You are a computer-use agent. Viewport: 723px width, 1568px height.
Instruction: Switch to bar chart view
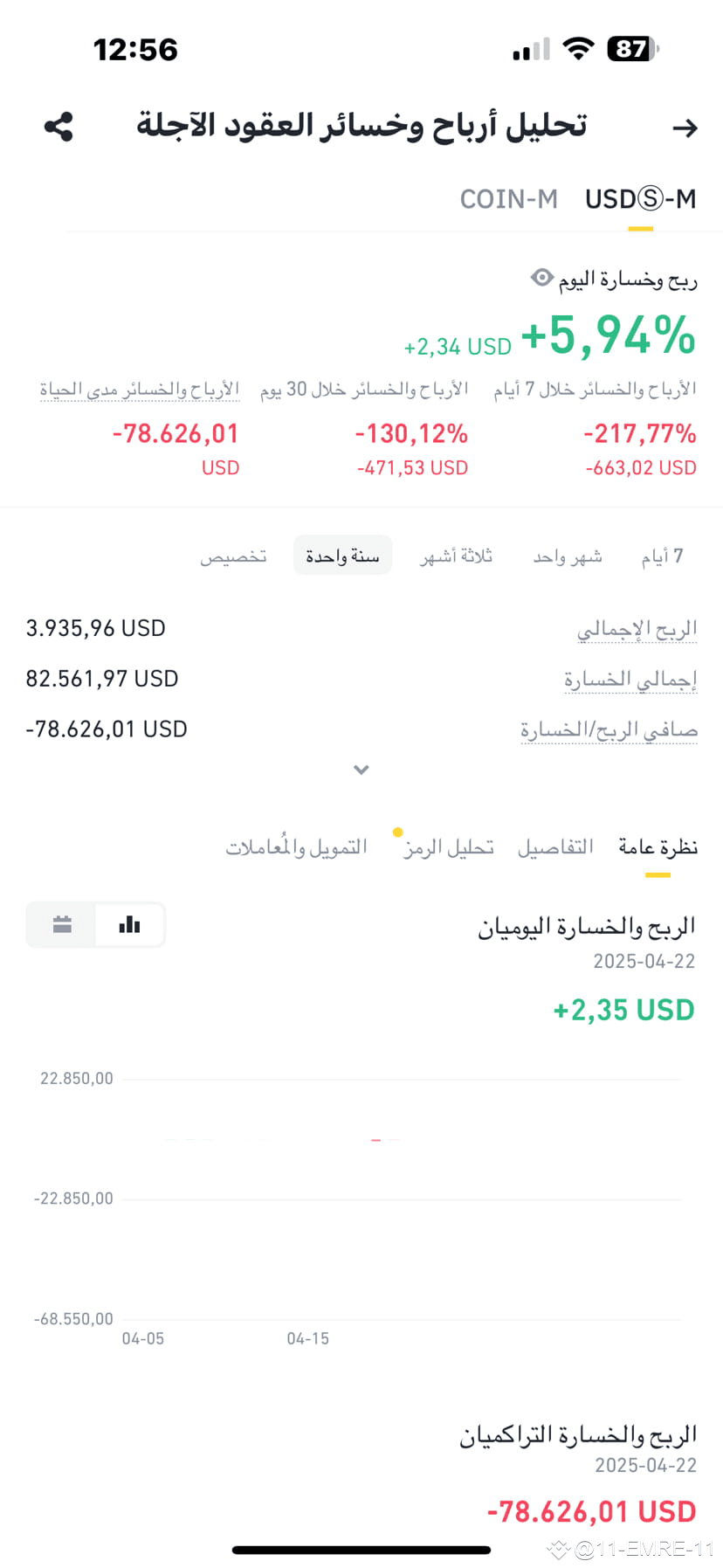pyautogui.click(x=129, y=924)
